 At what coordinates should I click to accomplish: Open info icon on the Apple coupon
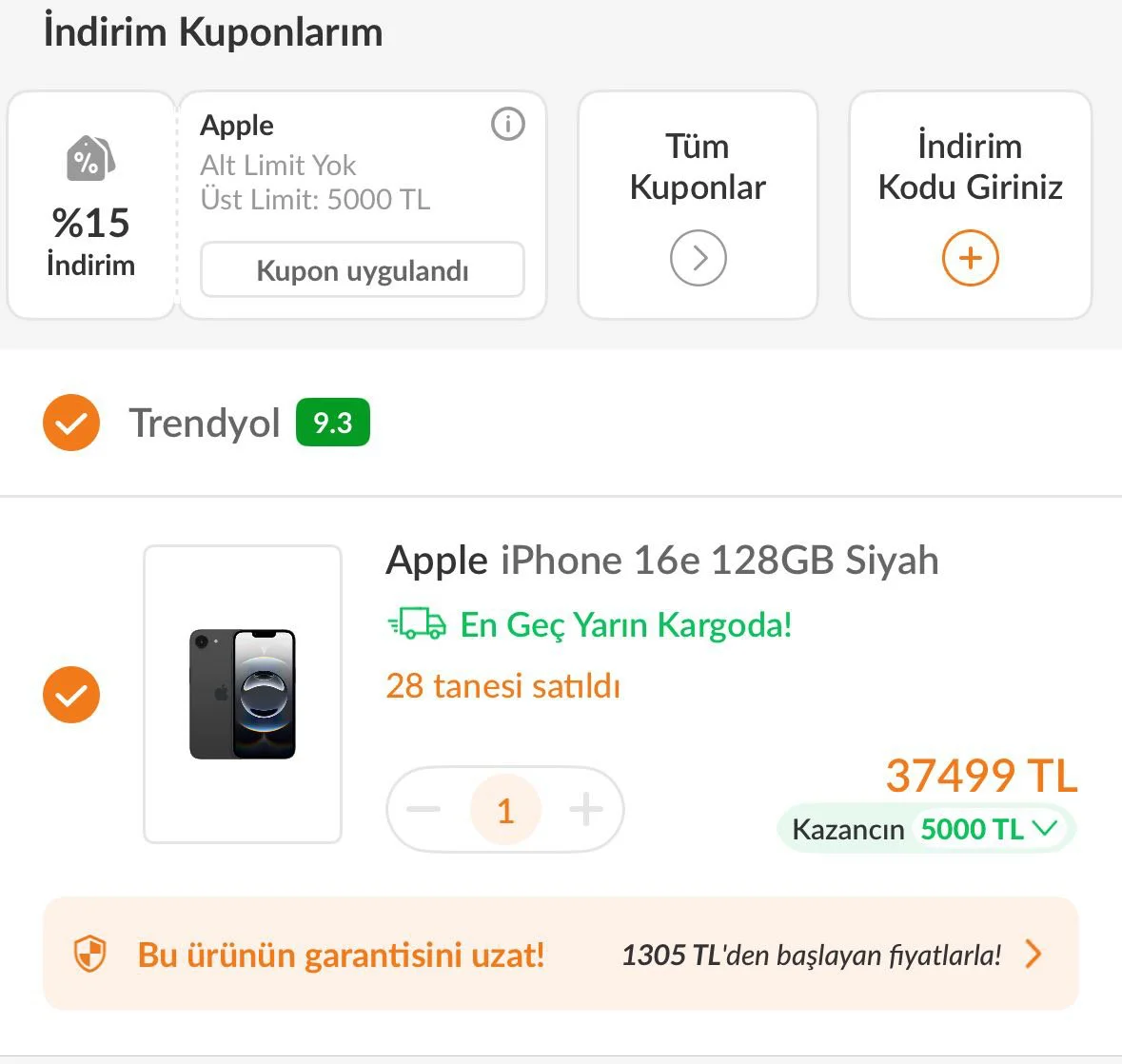pyautogui.click(x=507, y=124)
